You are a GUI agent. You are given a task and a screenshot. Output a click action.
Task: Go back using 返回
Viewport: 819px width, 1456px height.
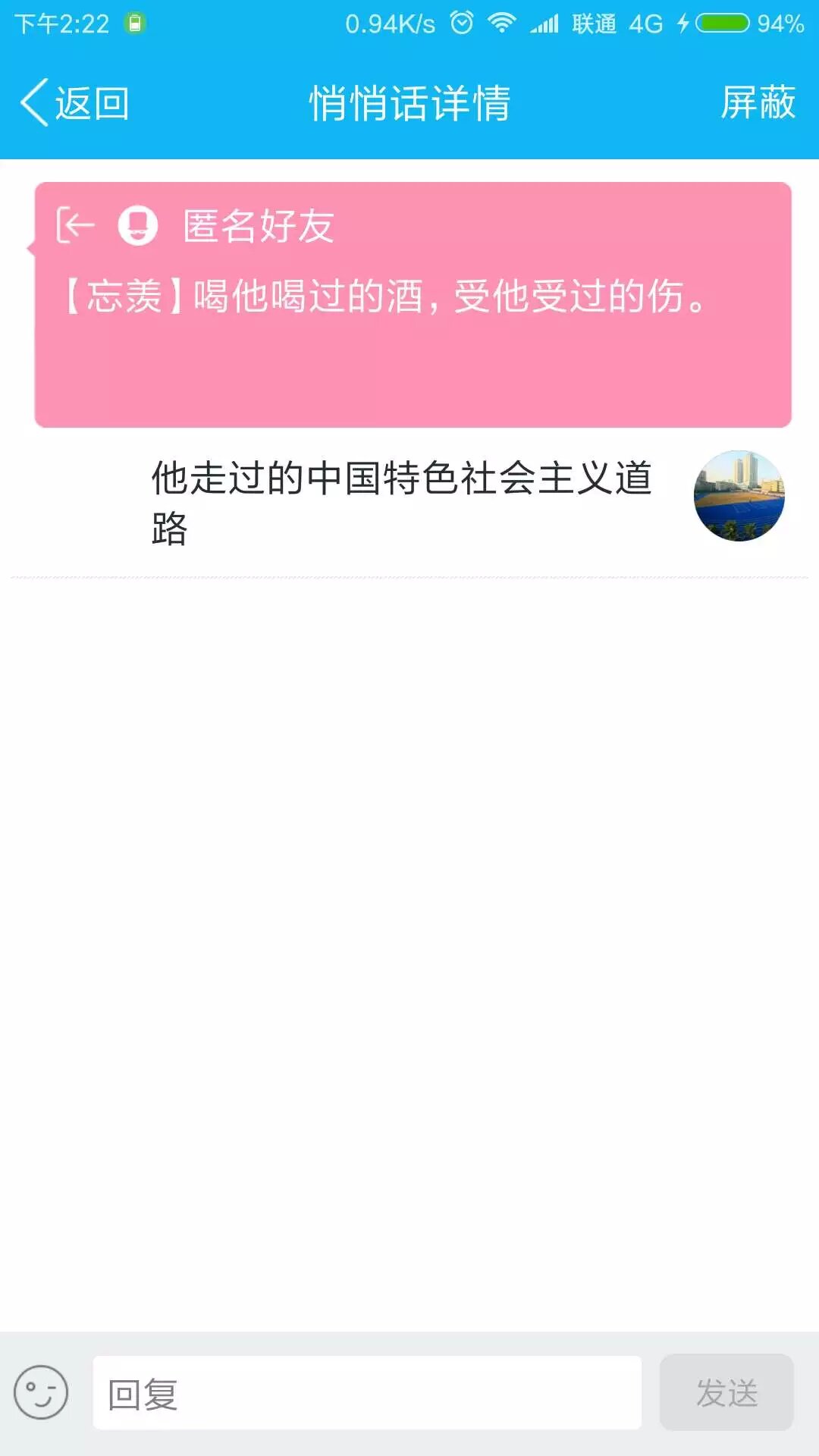tap(76, 103)
